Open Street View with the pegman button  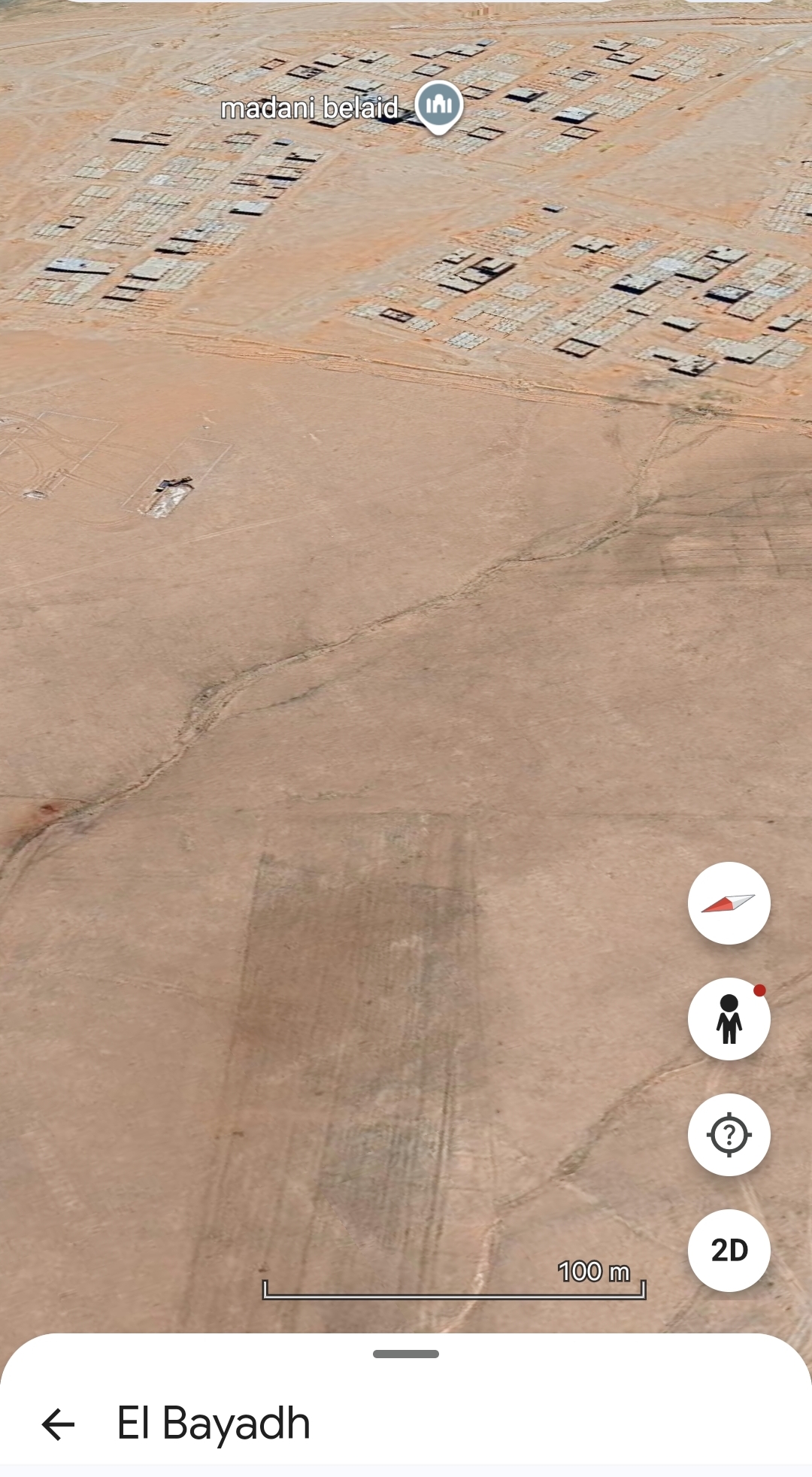(729, 1019)
